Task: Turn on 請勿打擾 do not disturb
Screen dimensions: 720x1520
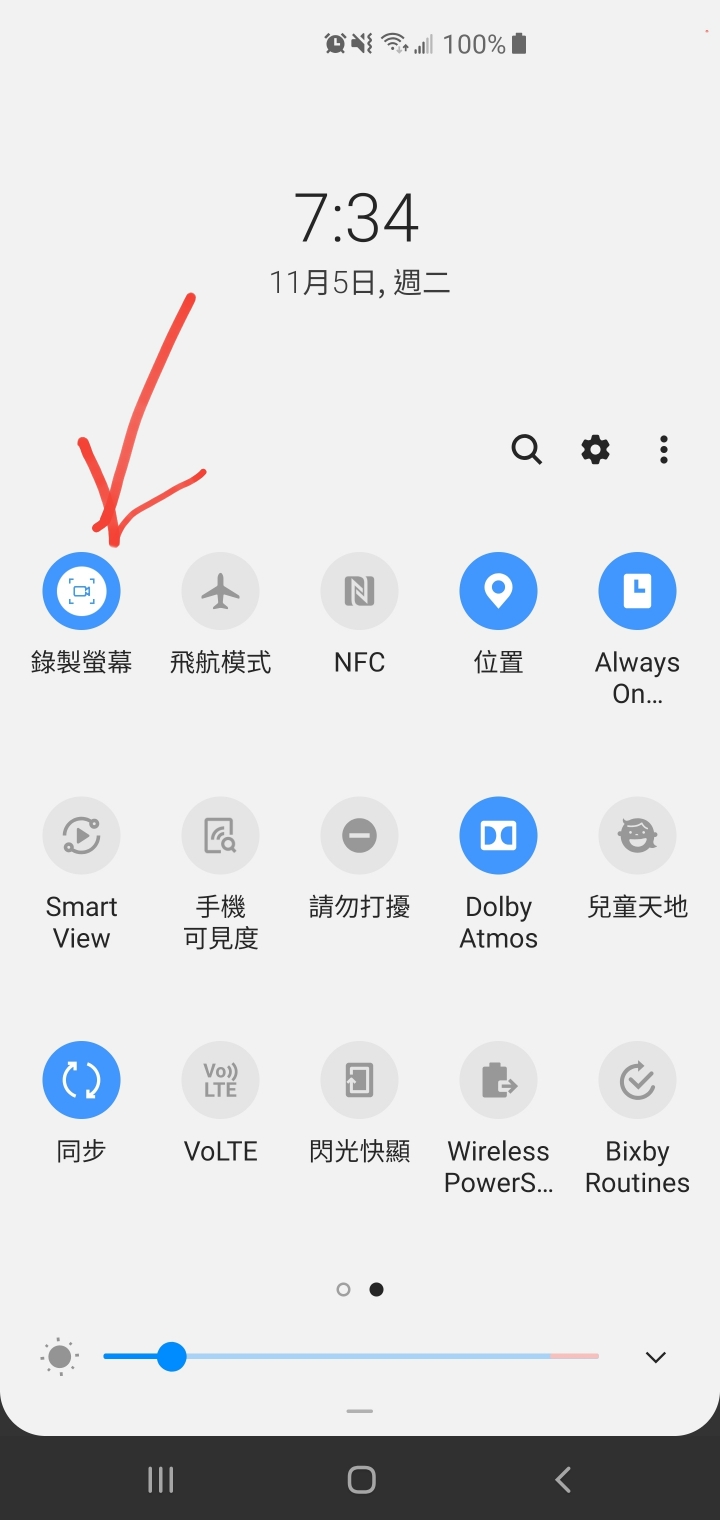Action: (359, 836)
